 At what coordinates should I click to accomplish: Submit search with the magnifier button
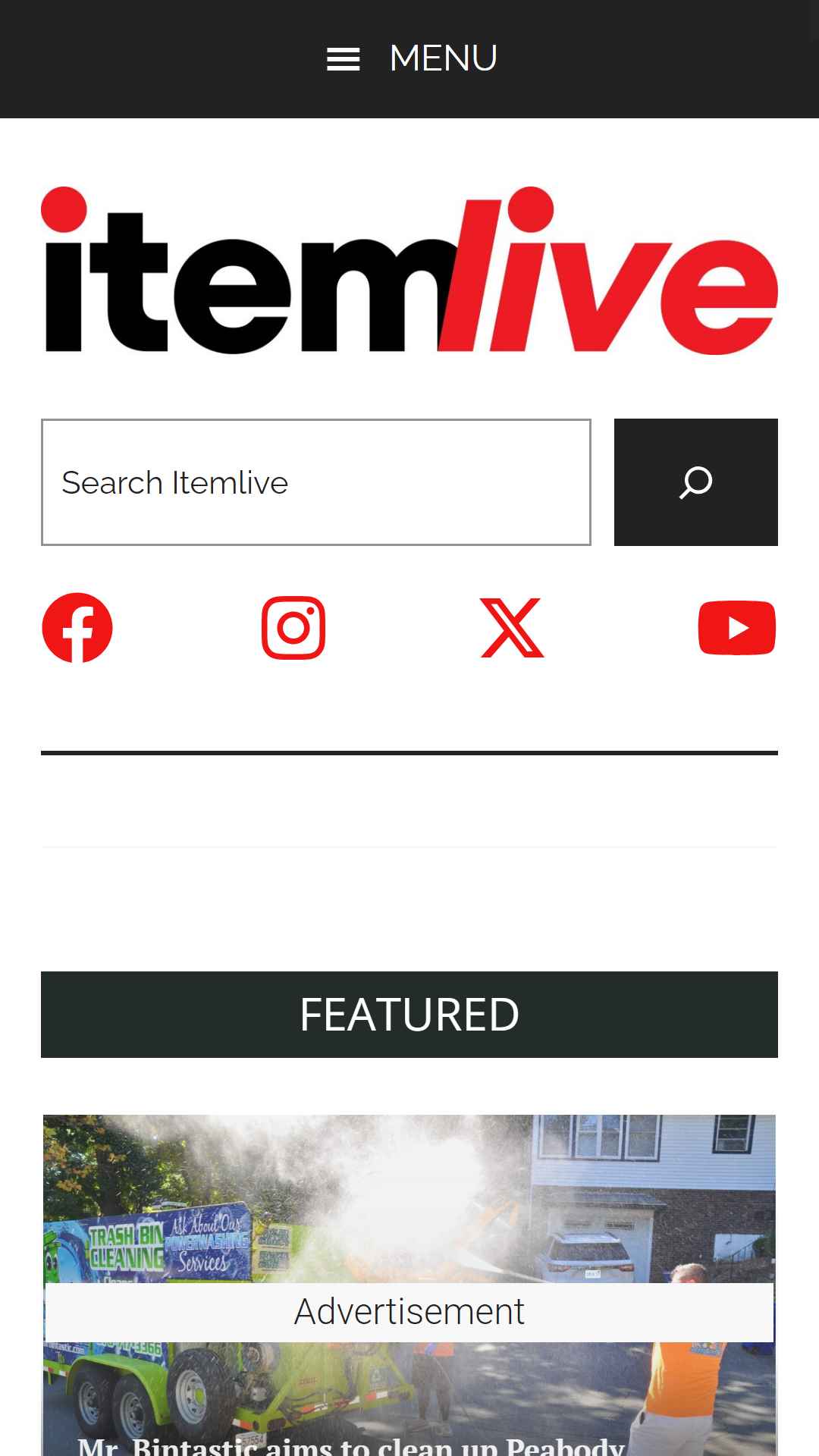point(696,482)
